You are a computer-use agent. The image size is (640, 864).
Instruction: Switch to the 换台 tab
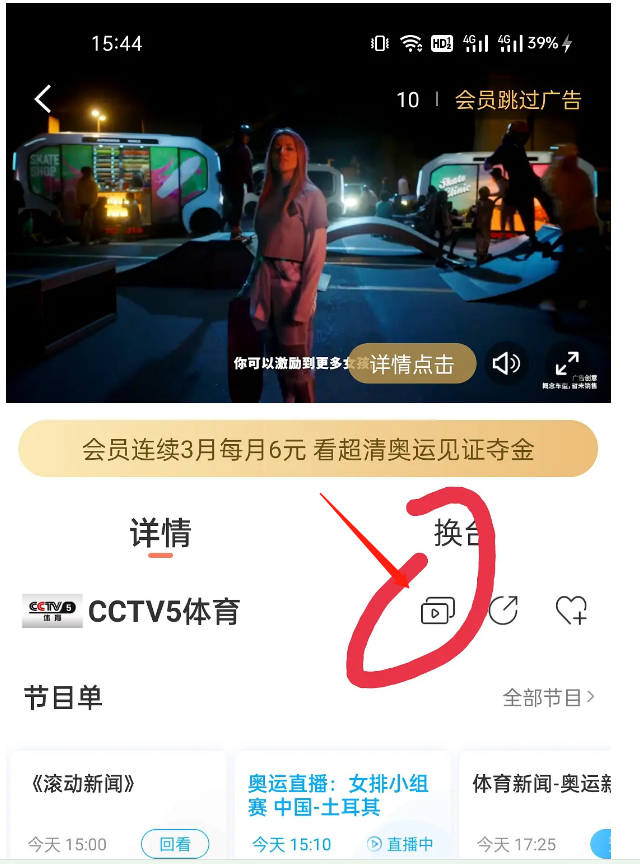[458, 533]
